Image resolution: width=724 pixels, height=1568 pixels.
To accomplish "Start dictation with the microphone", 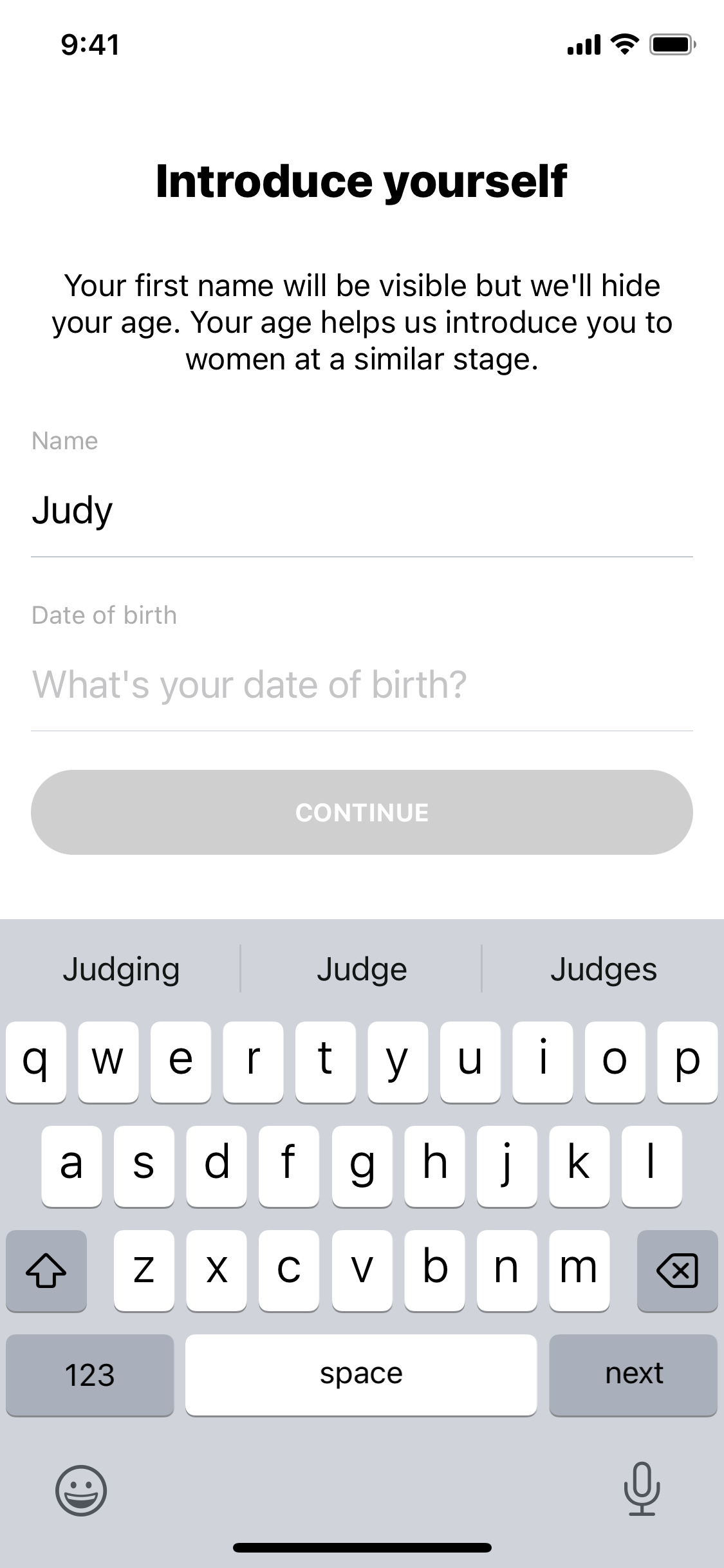I will (642, 1489).
